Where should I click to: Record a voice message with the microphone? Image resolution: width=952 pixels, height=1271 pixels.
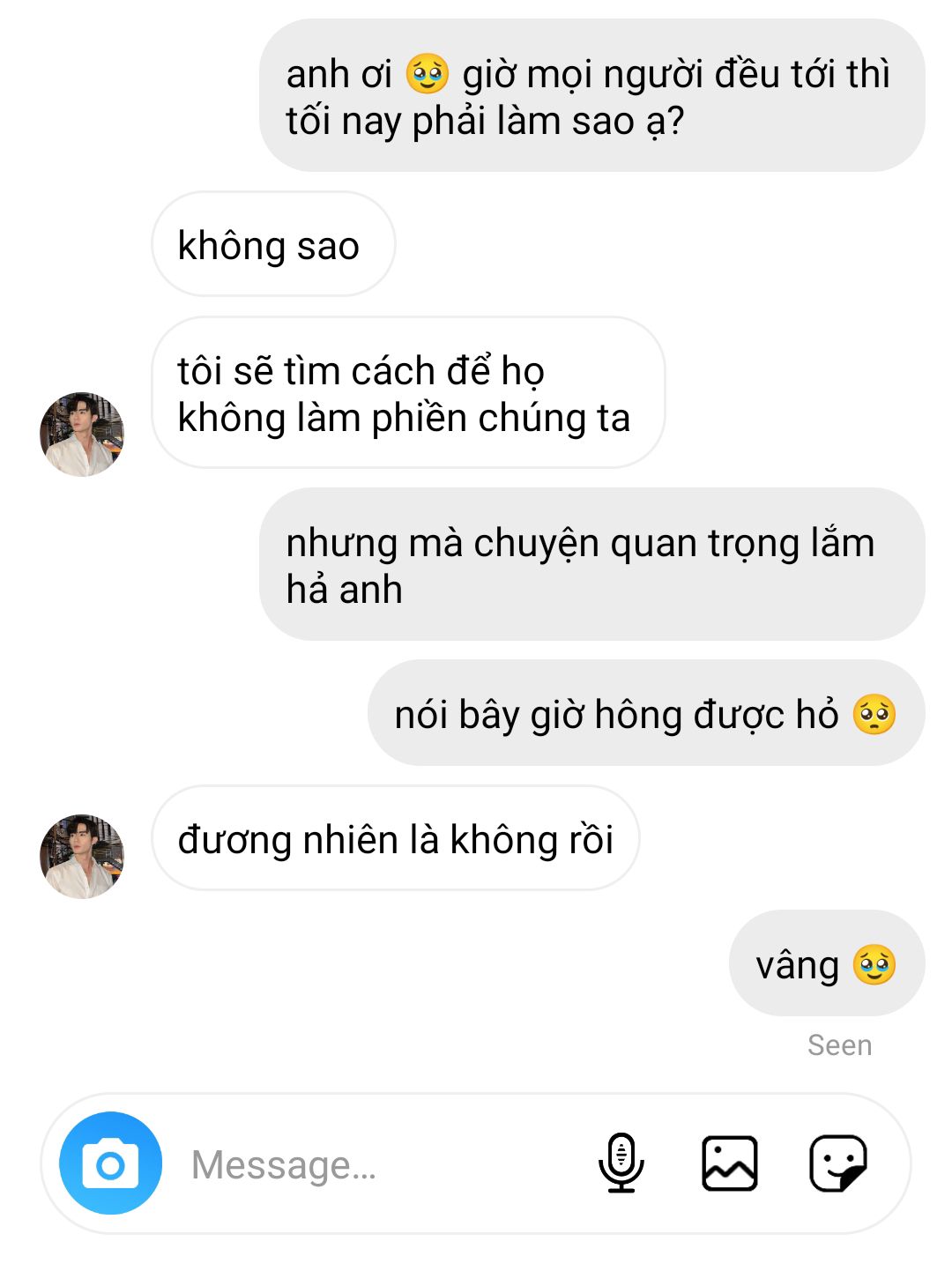[x=621, y=1163]
